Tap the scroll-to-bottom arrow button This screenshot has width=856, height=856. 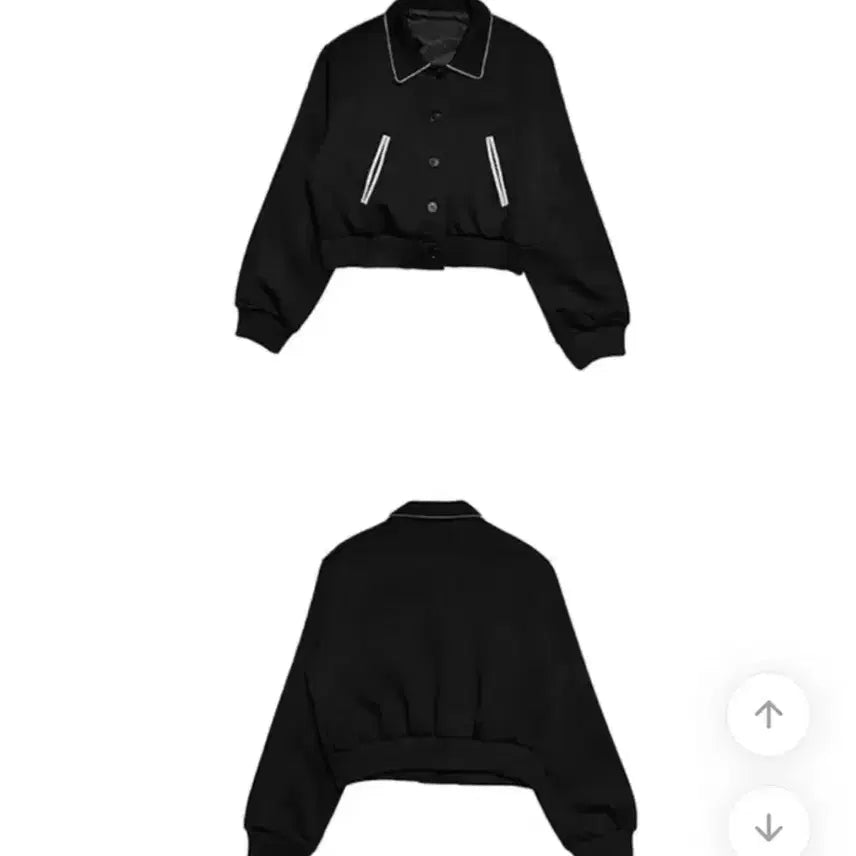click(767, 826)
